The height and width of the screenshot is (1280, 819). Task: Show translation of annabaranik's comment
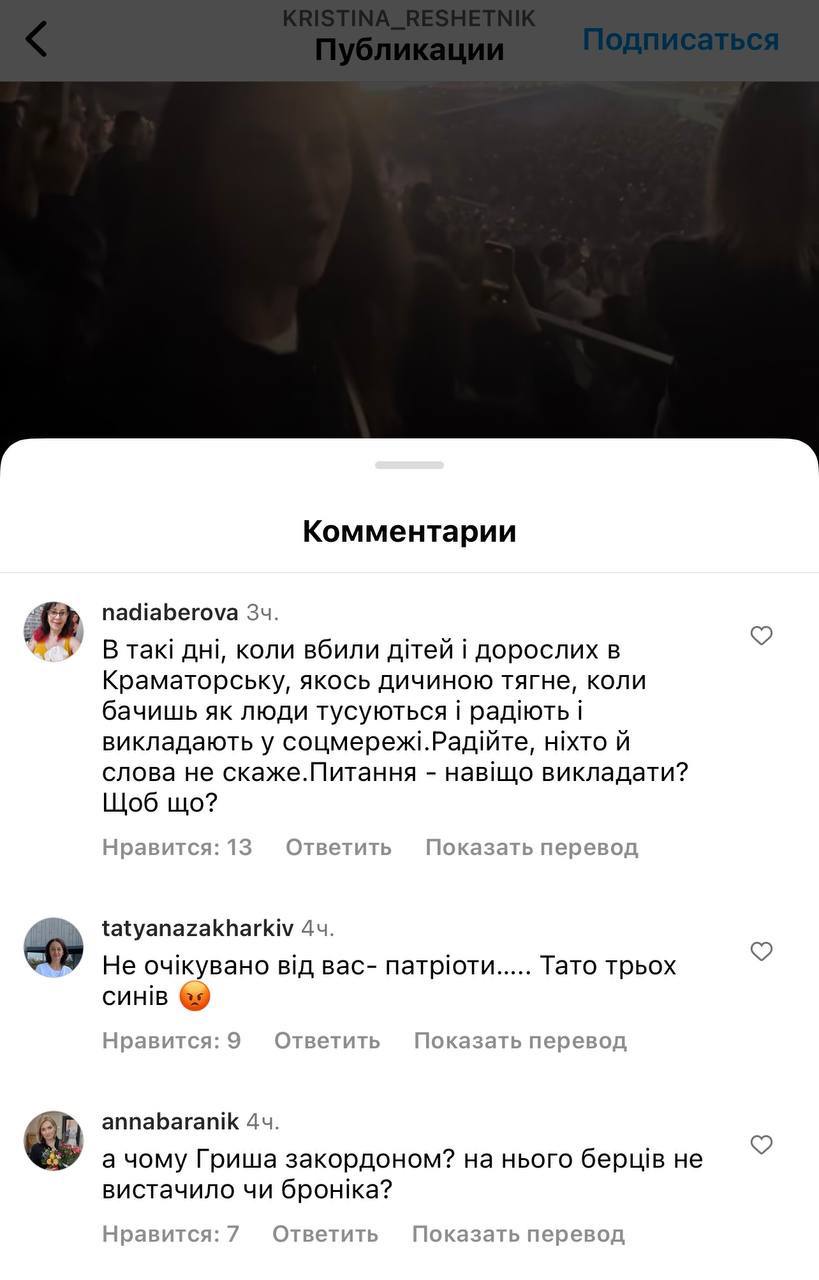click(518, 1234)
